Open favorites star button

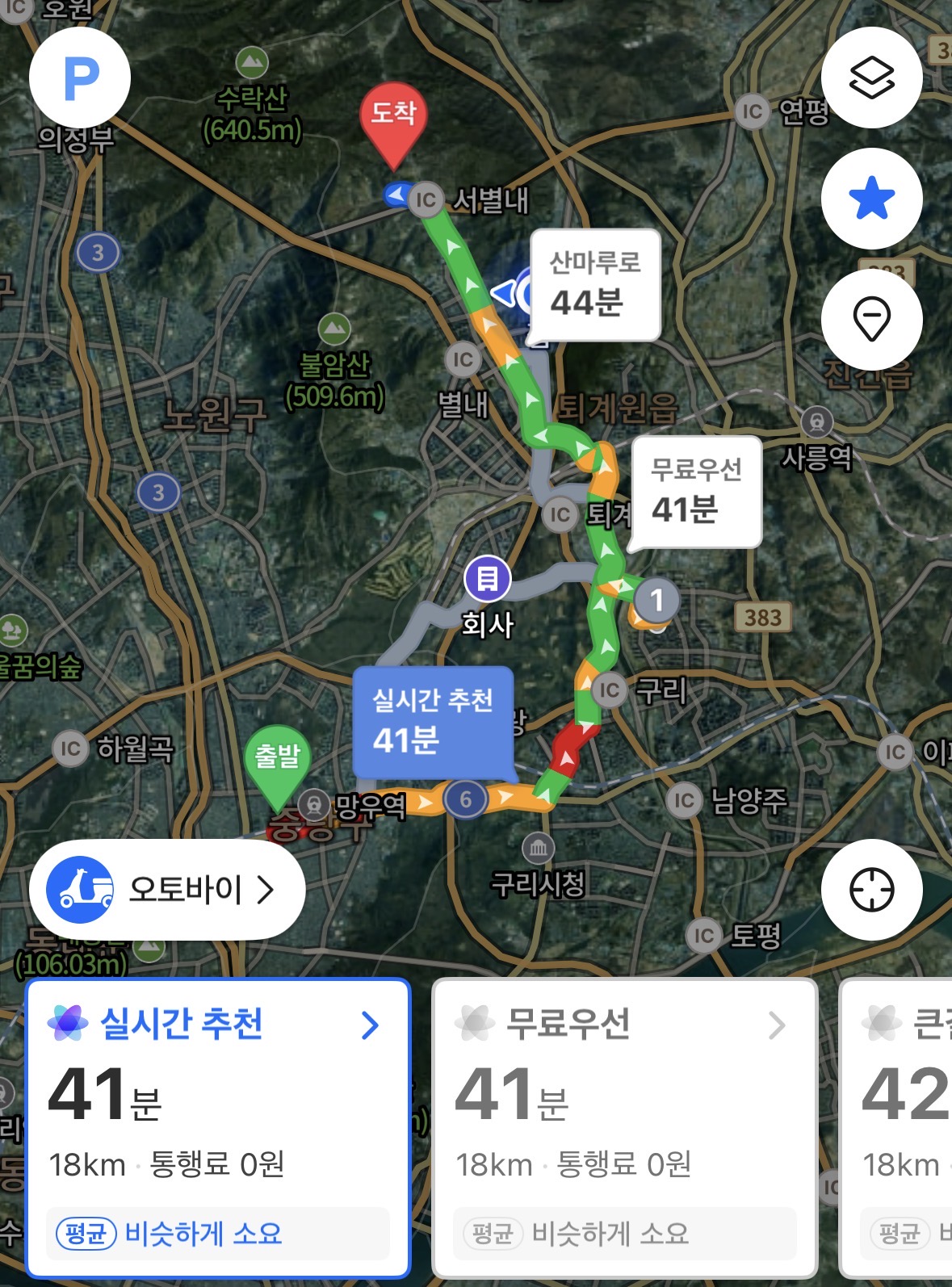(871, 199)
